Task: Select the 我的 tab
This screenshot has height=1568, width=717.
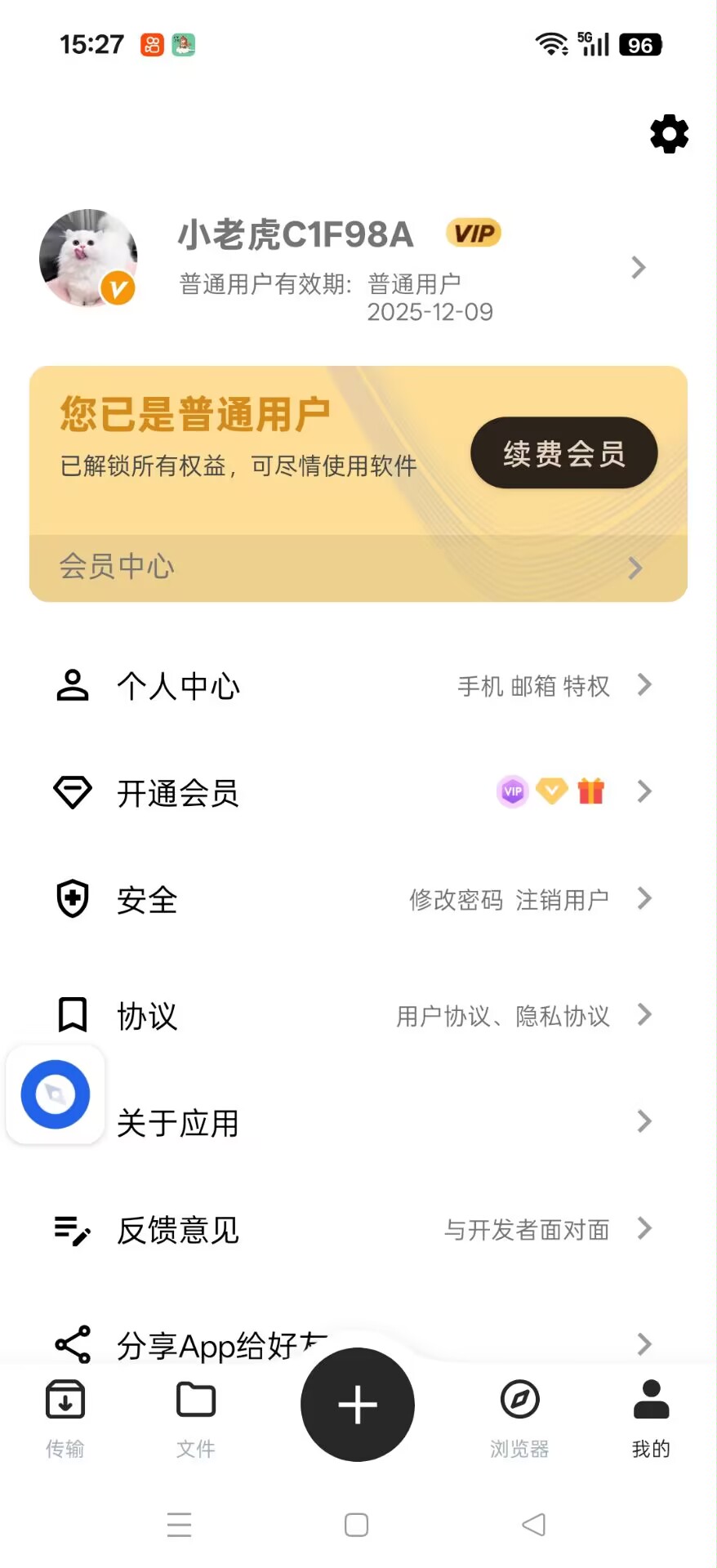Action: (651, 1418)
